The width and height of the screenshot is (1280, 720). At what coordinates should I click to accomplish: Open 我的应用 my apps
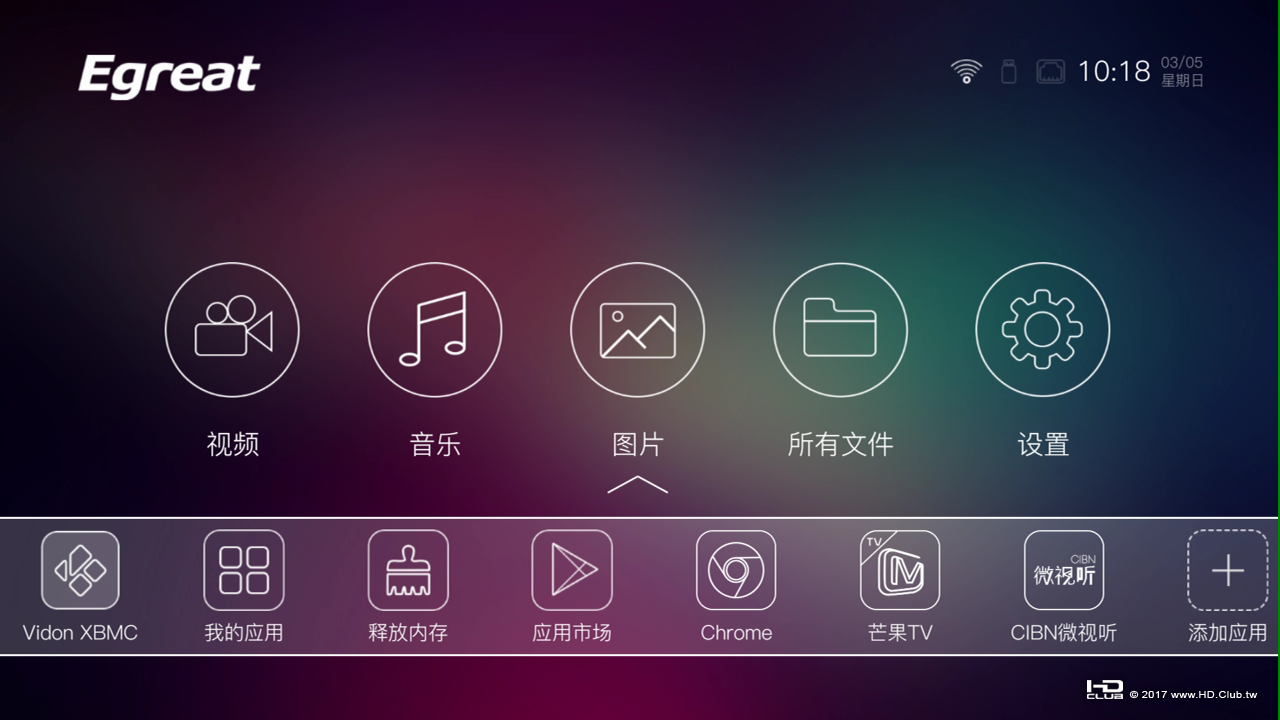[244, 570]
